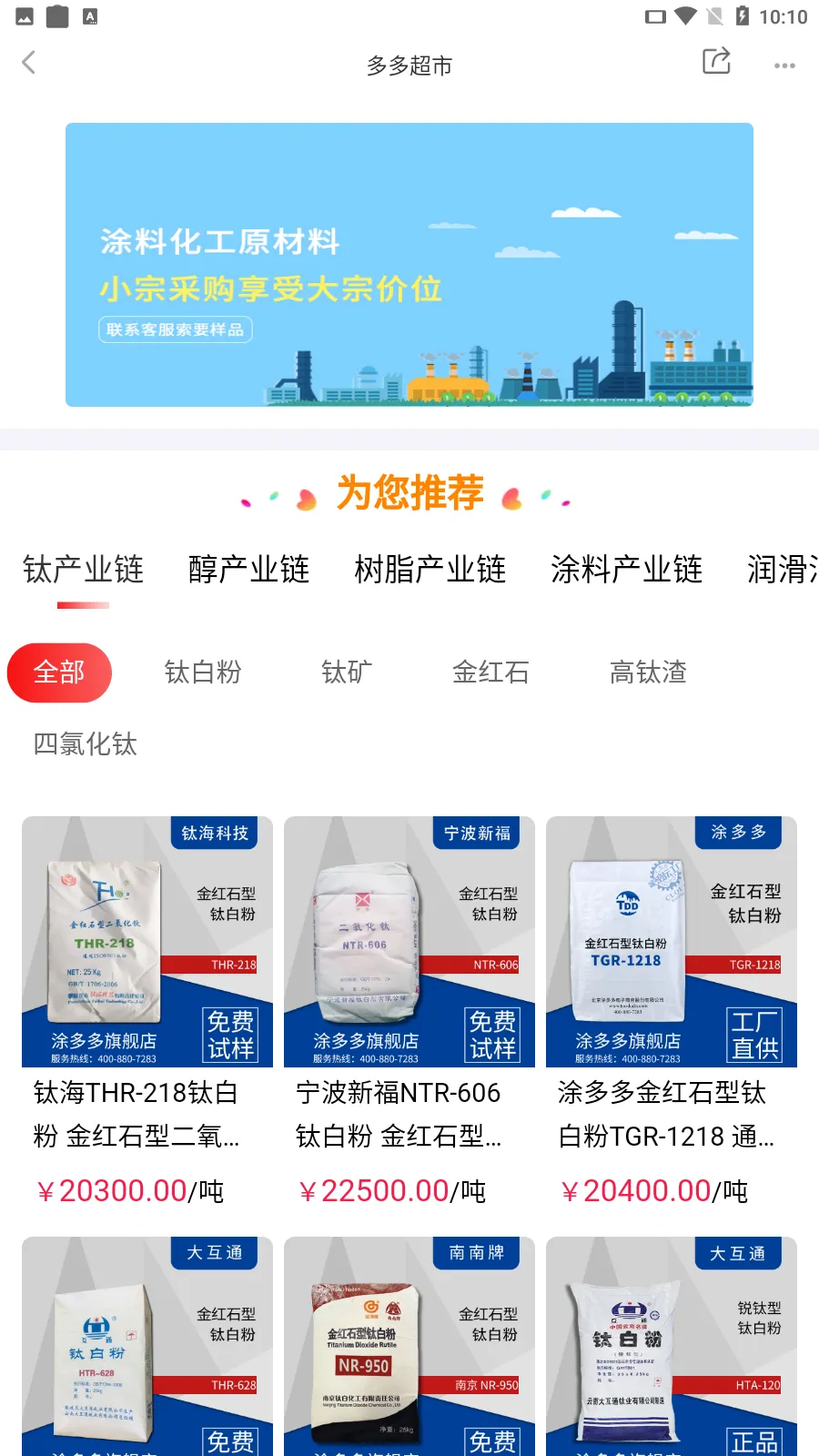Enable the 金红石 filter
The width and height of the screenshot is (819, 1456).
pyautogui.click(x=490, y=672)
